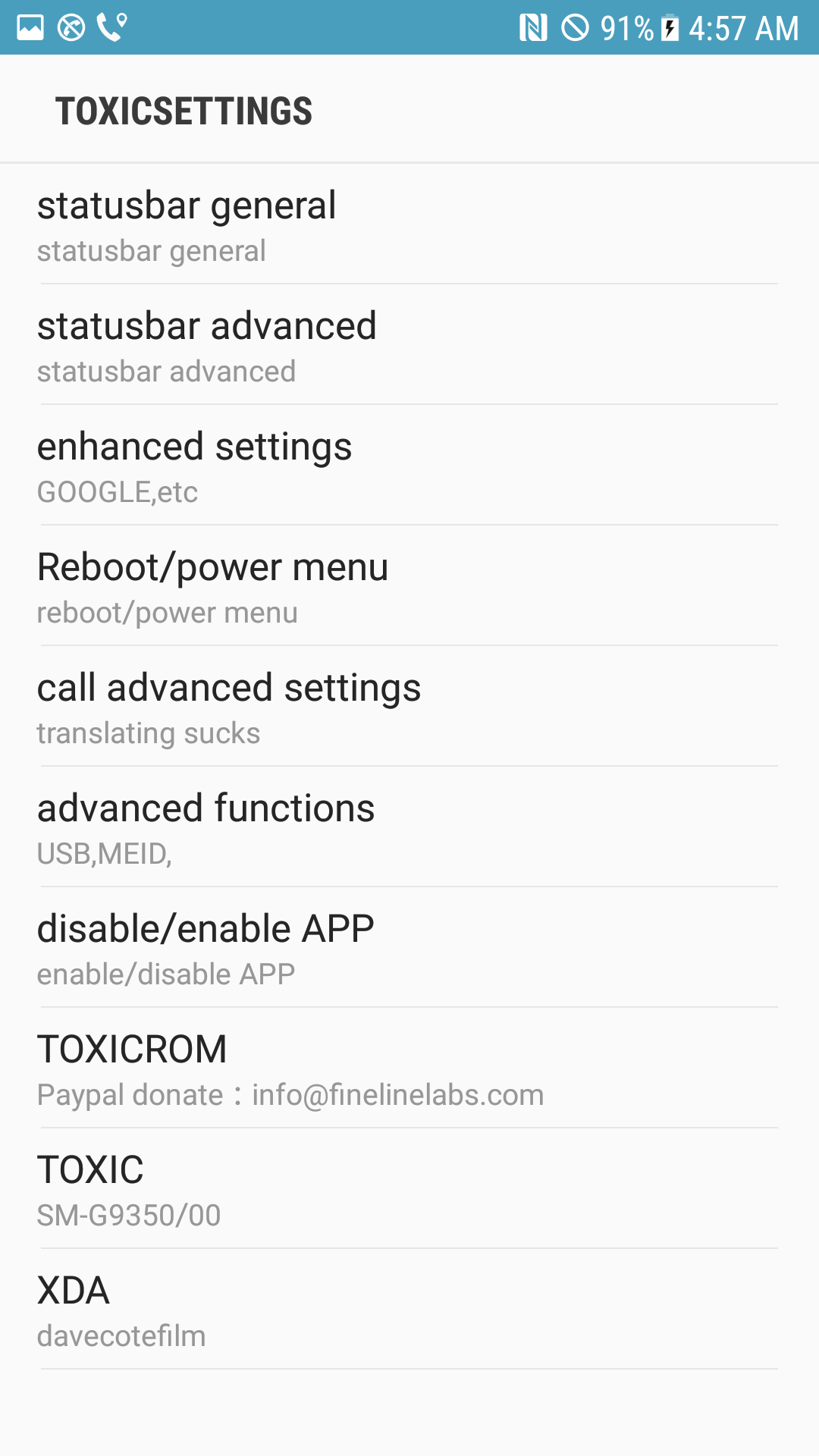Open the XDA davecotefilm row
This screenshot has height=1456, width=819.
click(409, 1310)
